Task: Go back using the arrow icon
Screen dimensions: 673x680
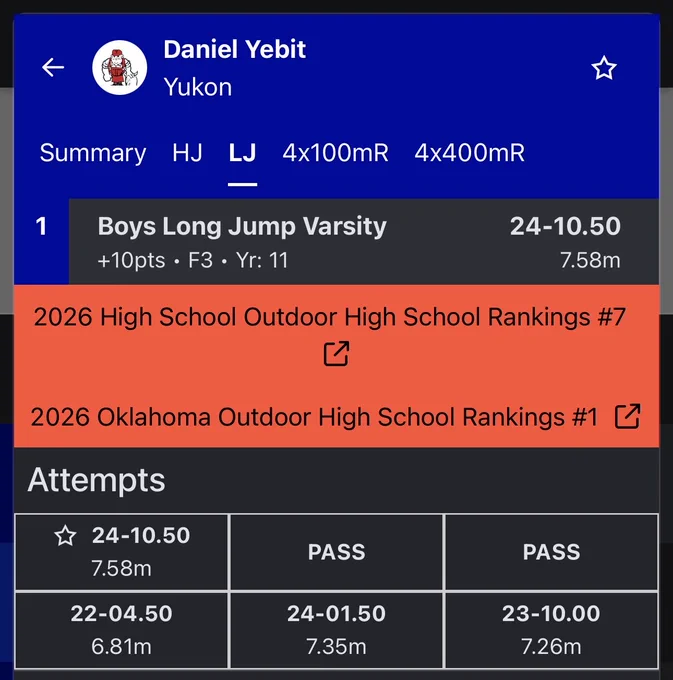Action: 53,67
